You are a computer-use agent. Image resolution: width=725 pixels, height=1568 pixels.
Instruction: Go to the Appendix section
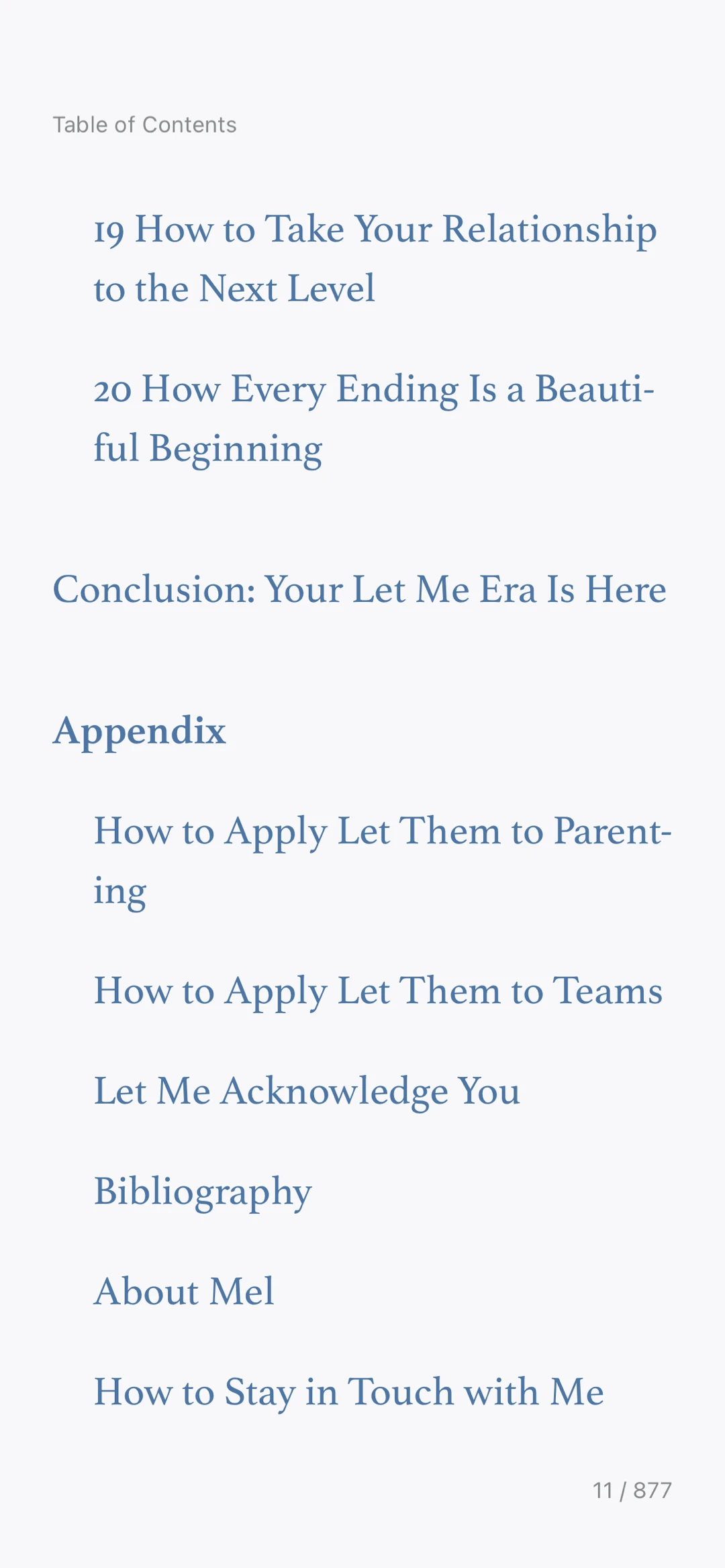tap(140, 731)
